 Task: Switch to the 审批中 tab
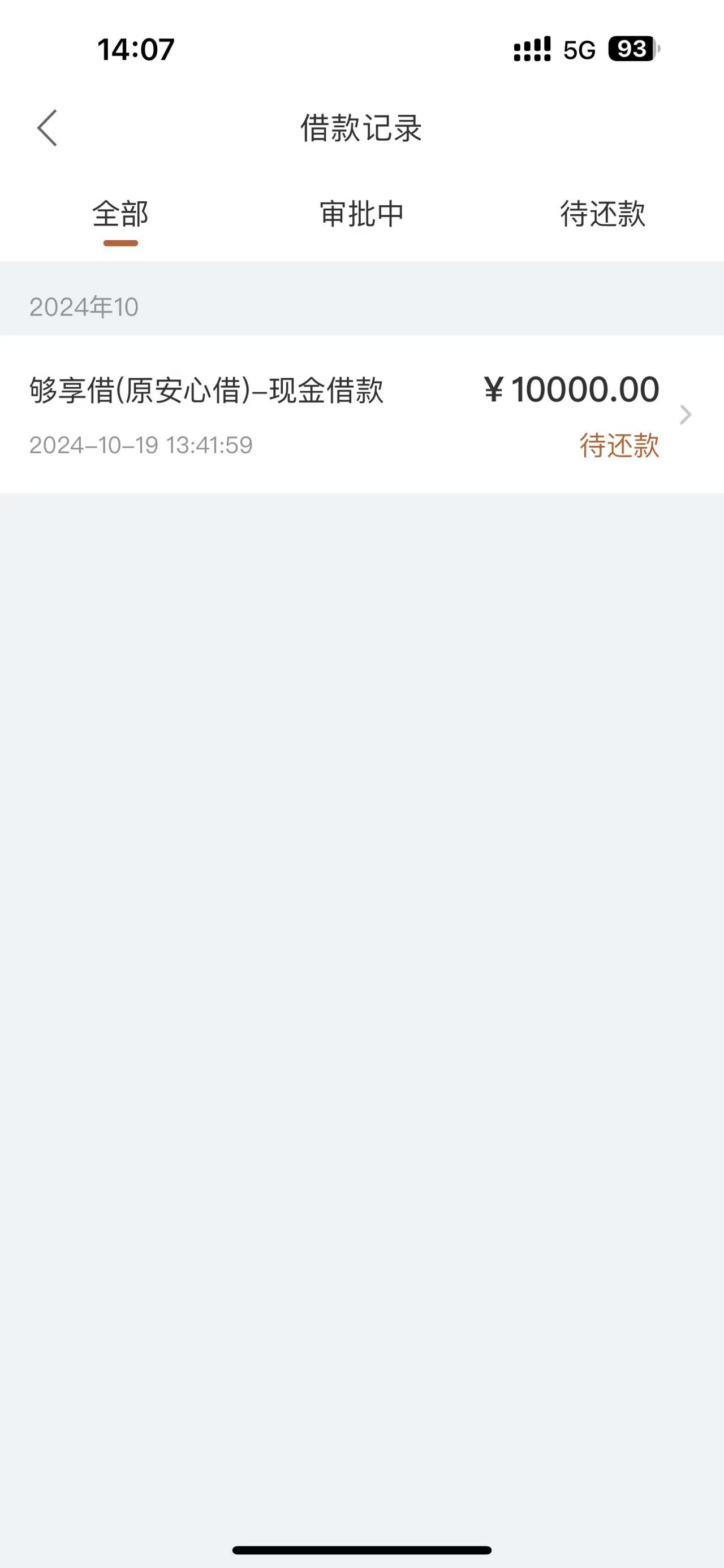pyautogui.click(x=361, y=214)
